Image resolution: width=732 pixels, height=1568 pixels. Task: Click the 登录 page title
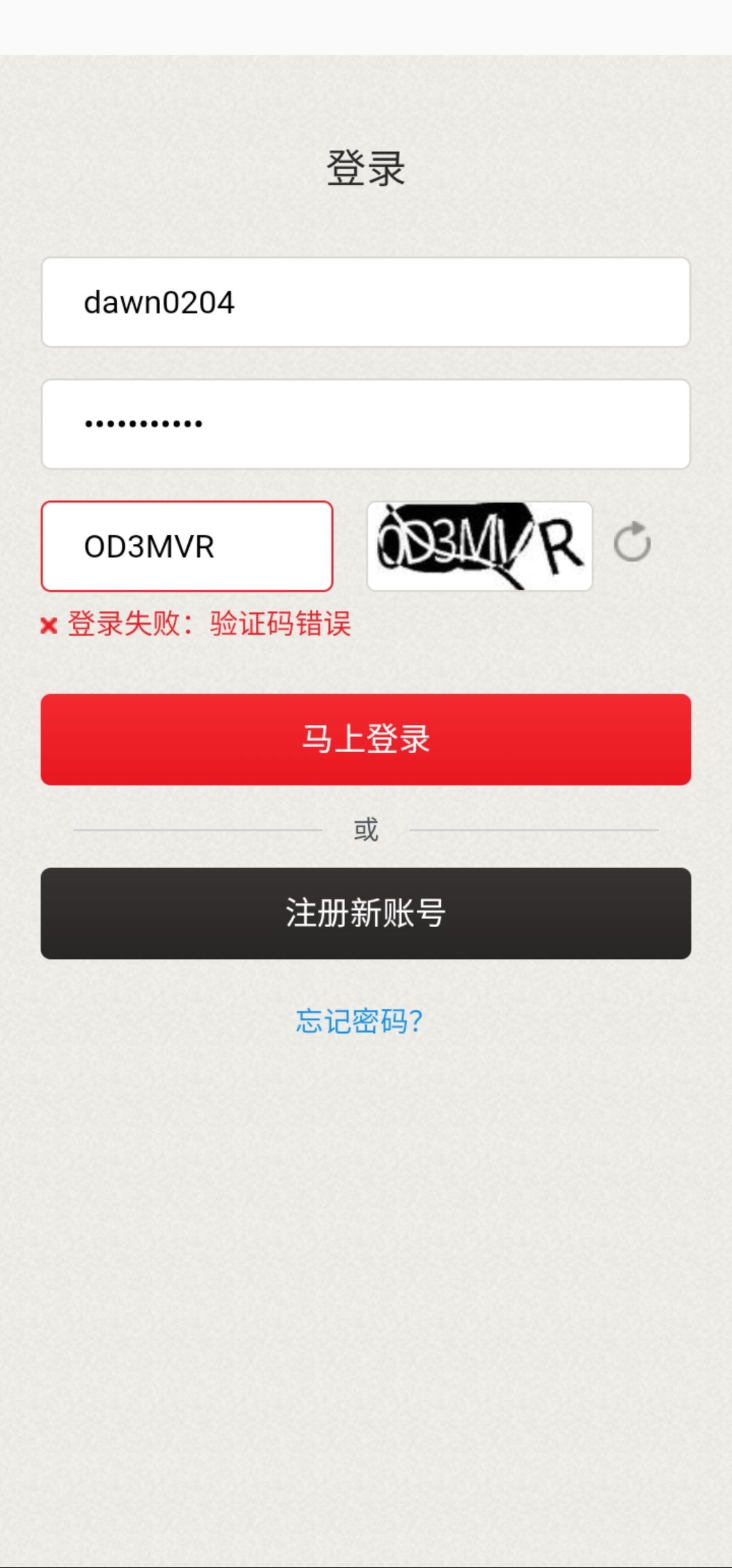366,168
